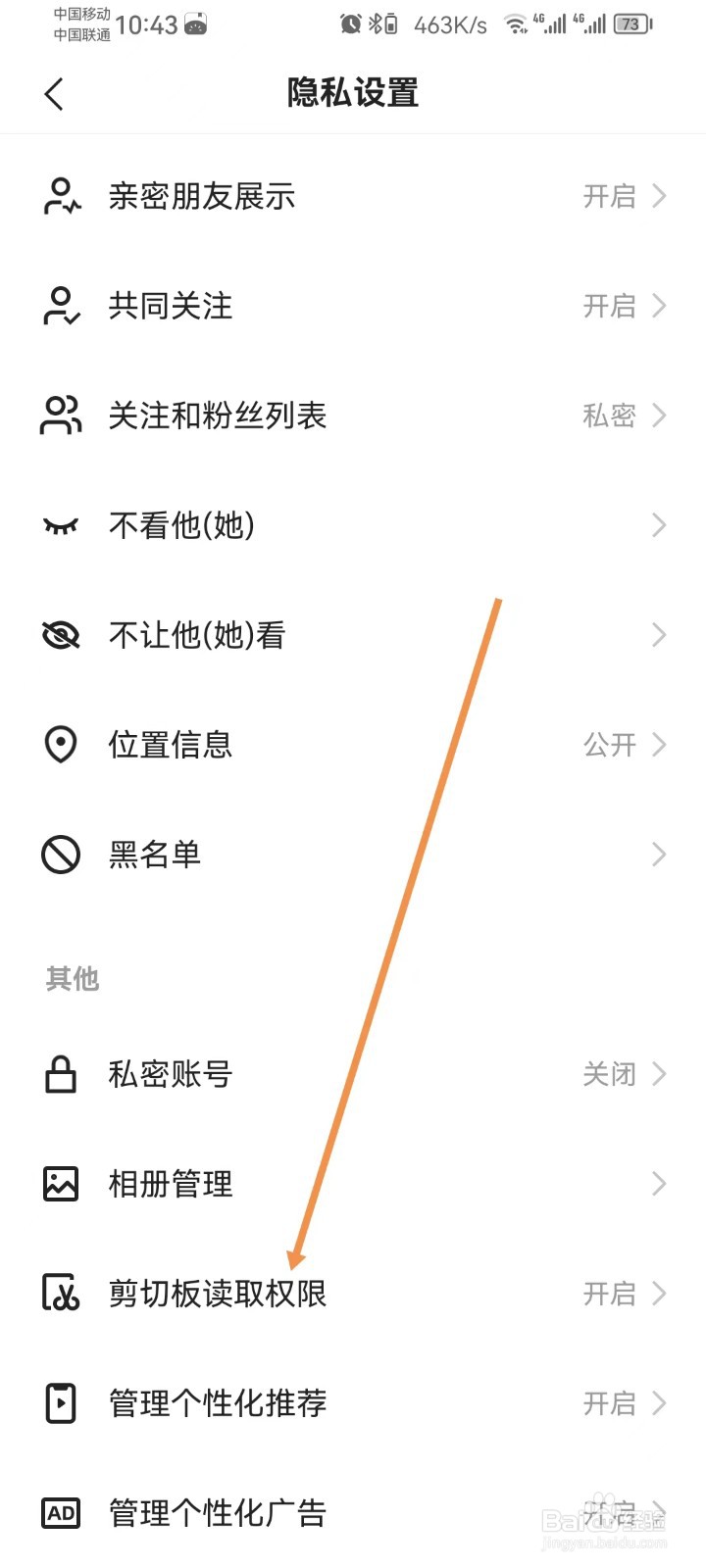Tap the back arrow to leave 隐私设置
This screenshot has height=1568, width=706.
pyautogui.click(x=54, y=93)
